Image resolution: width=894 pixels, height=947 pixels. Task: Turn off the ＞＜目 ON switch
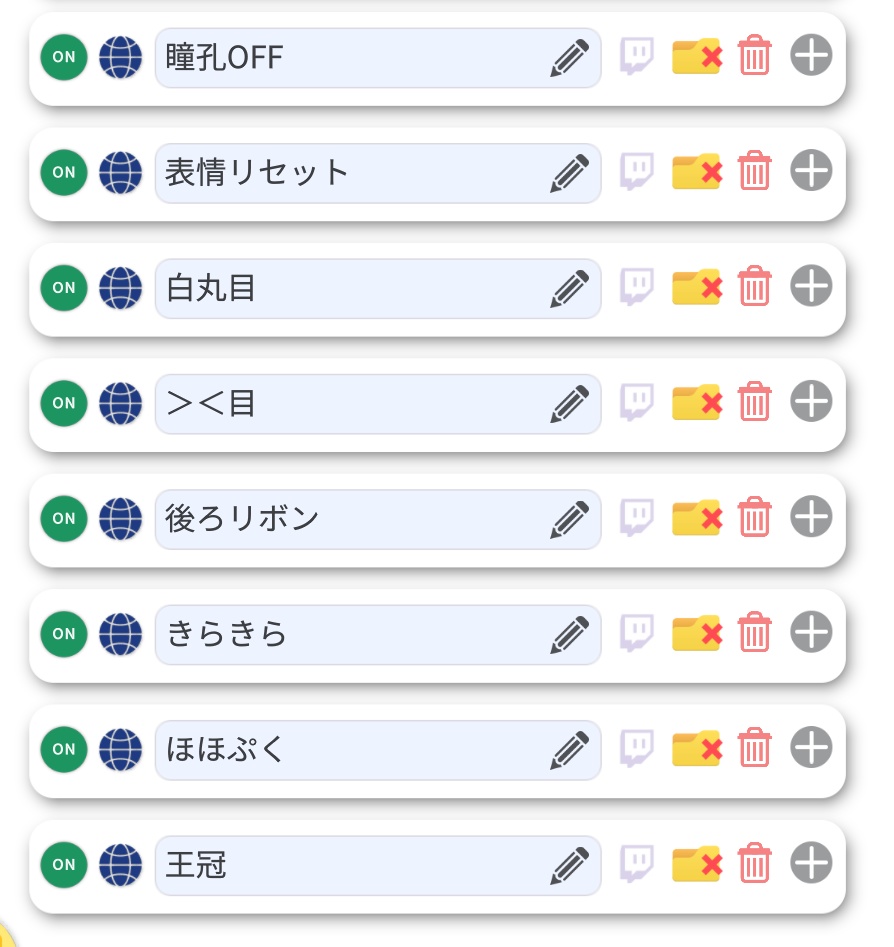[63, 403]
